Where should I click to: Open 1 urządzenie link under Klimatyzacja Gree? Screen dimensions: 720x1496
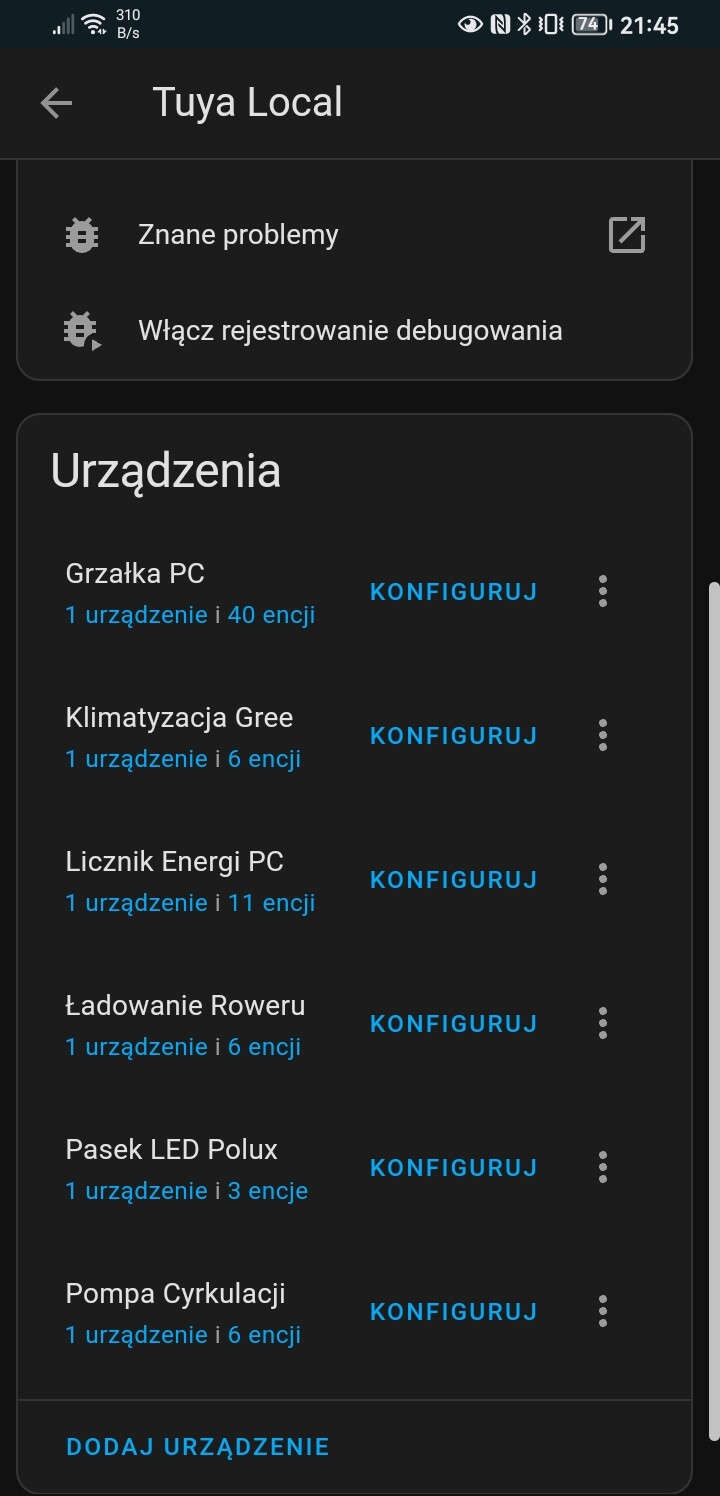click(x=136, y=759)
